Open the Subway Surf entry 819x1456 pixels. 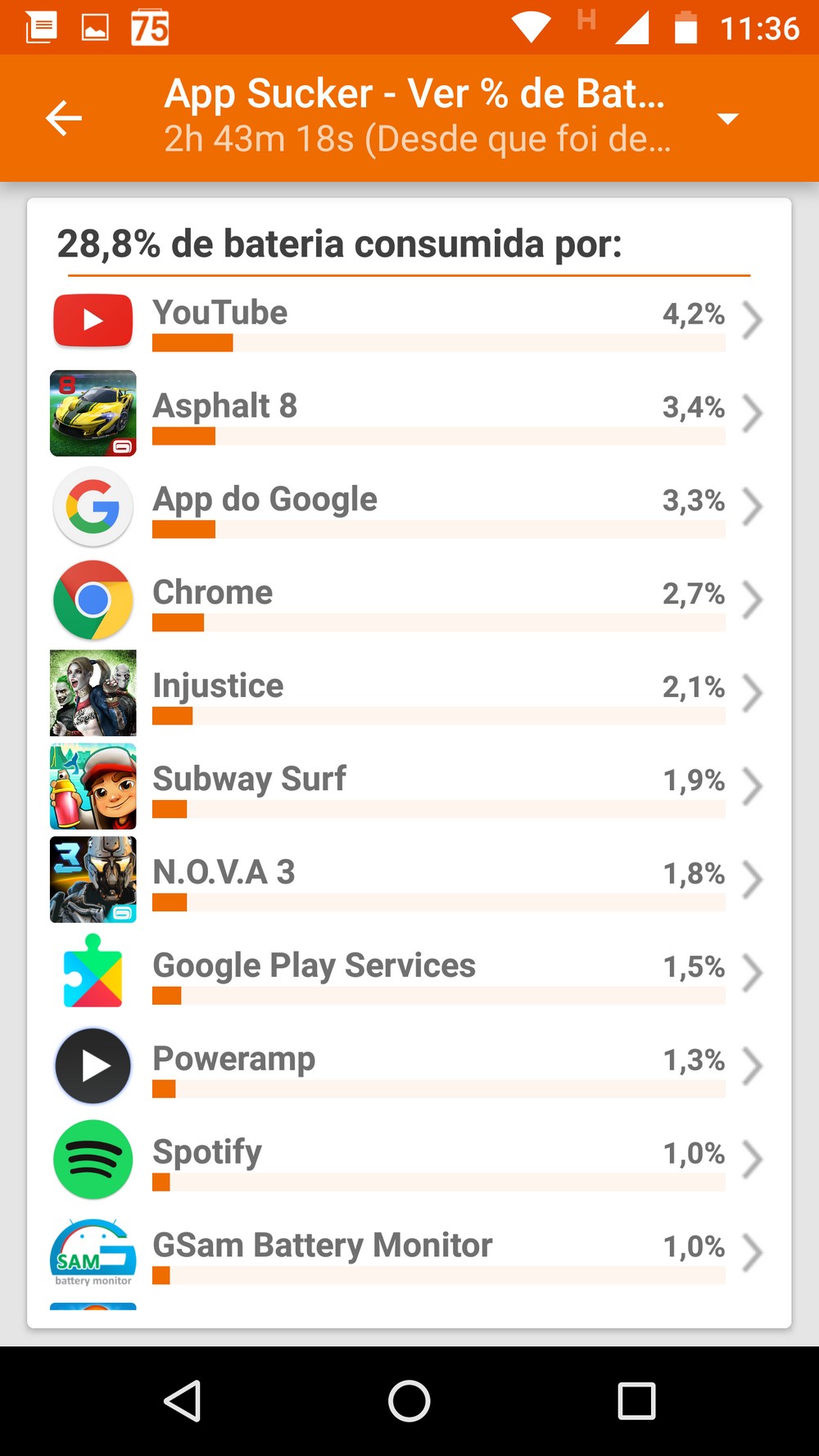click(x=409, y=787)
